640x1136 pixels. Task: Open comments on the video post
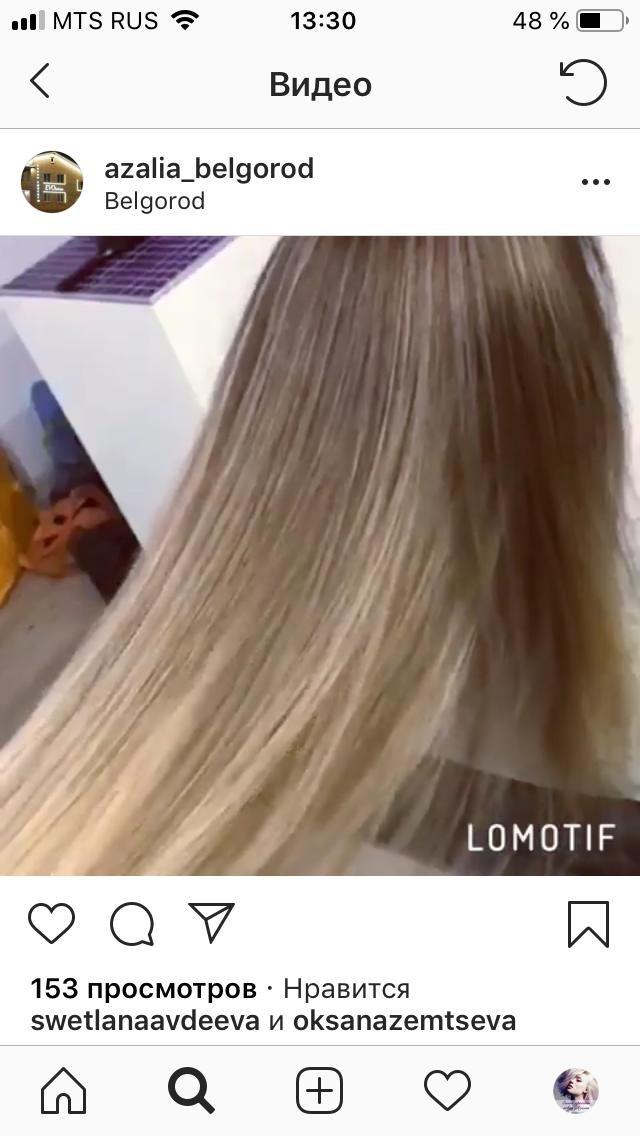132,924
